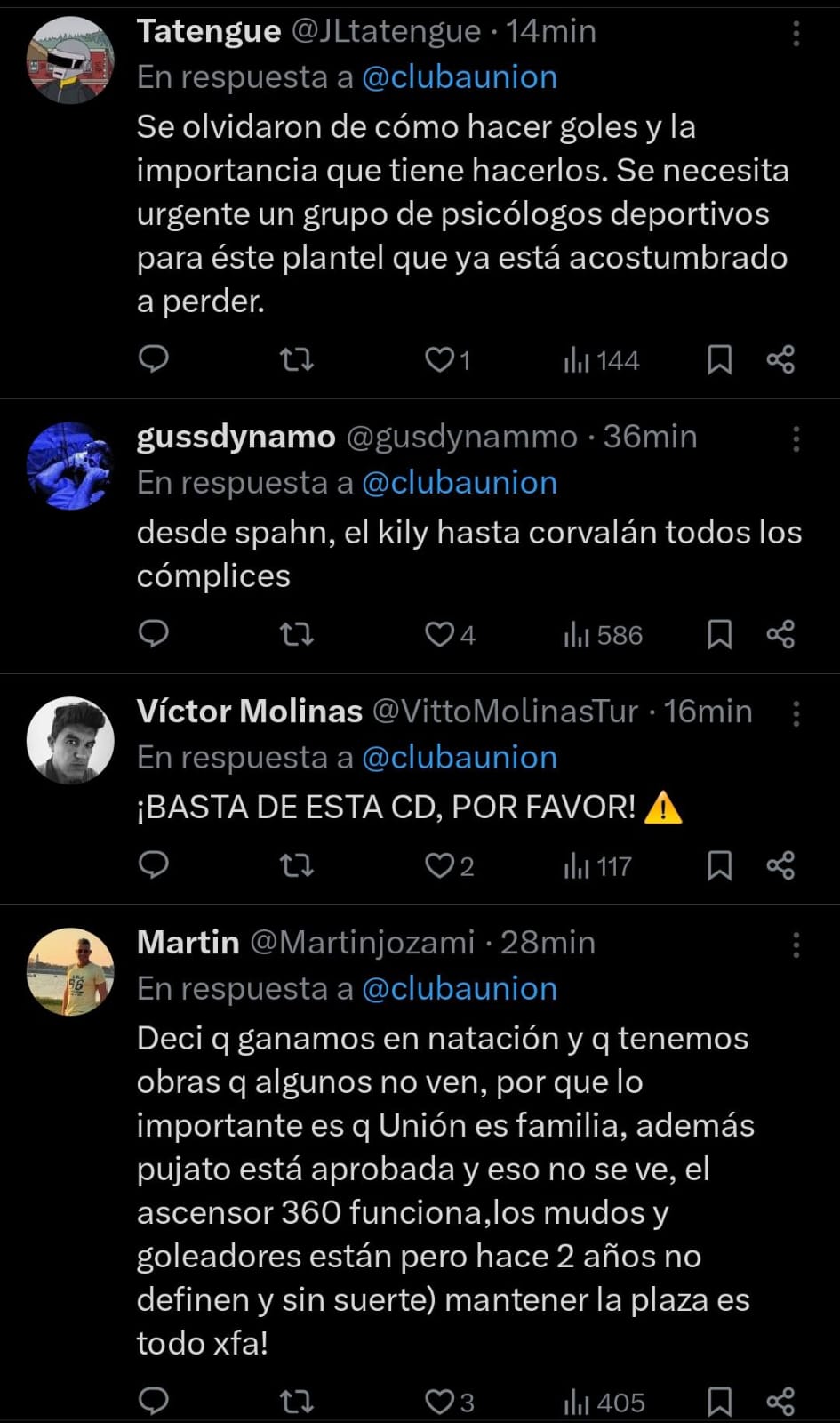
Task: Share Martin's tweet
Action: [780, 1403]
